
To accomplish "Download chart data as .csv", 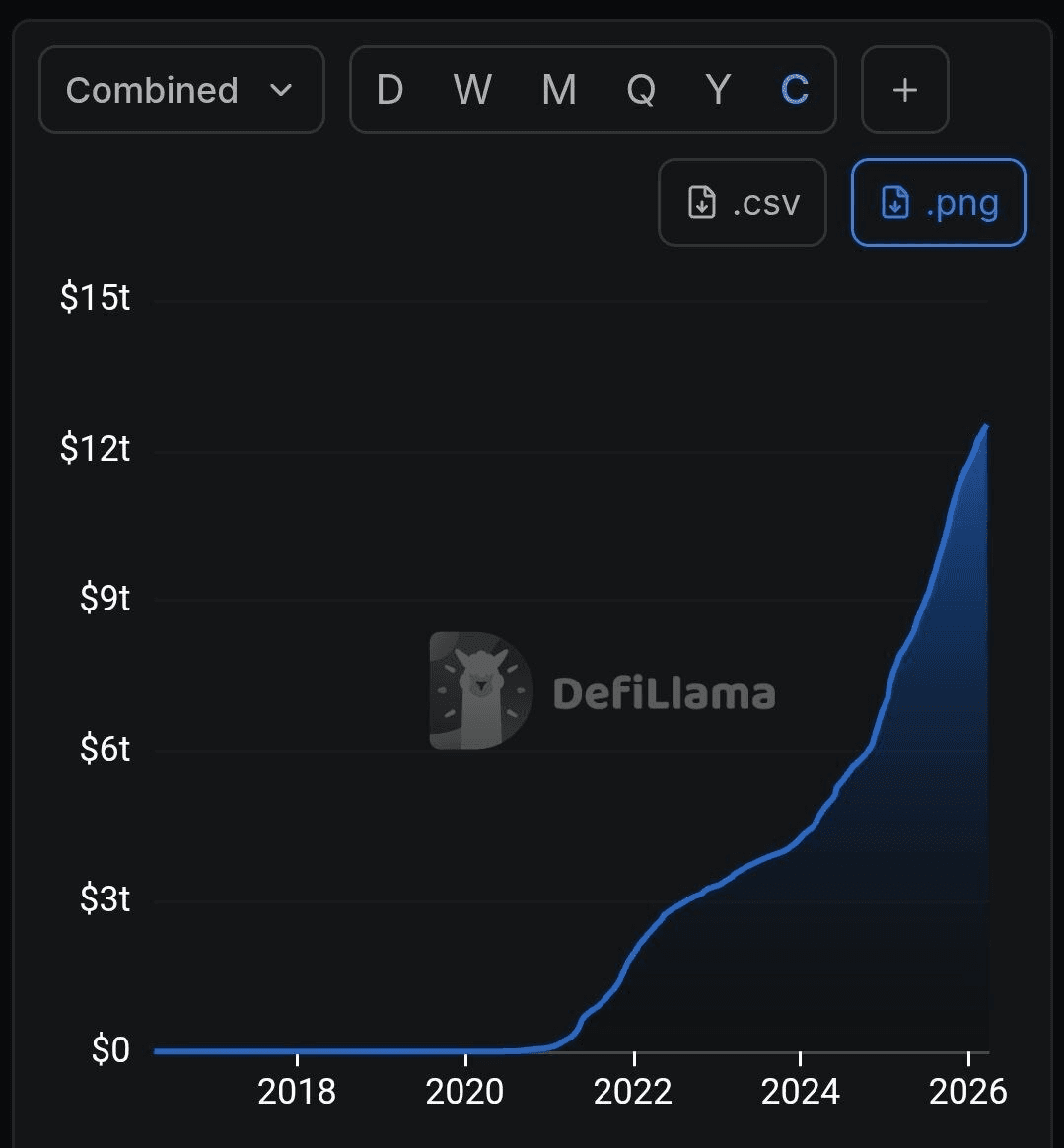I will 742,202.
